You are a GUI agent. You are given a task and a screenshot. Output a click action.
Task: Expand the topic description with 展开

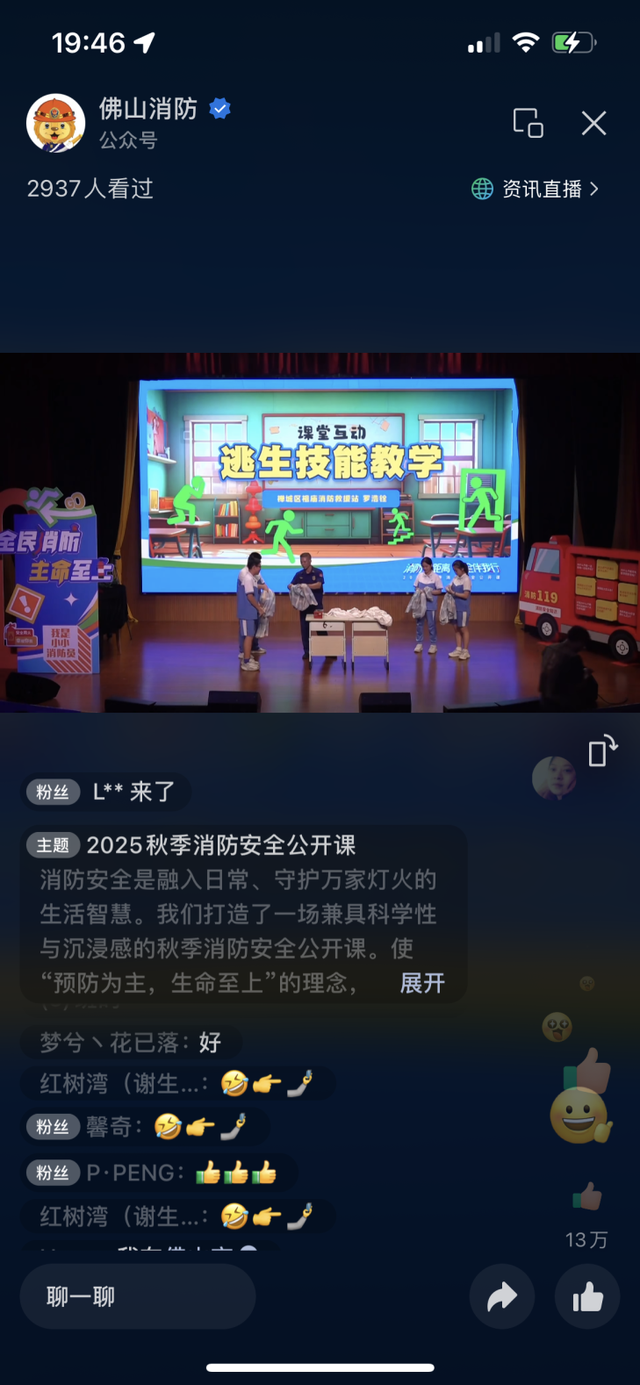point(422,983)
